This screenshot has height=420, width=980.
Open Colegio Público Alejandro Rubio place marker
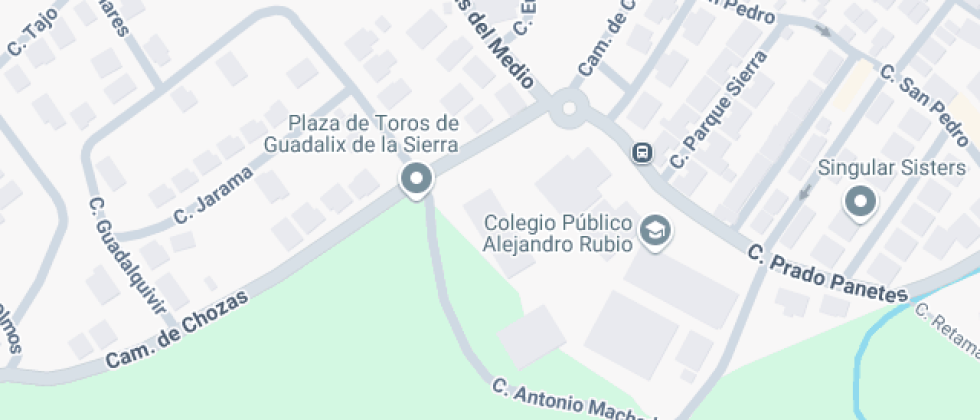click(656, 231)
